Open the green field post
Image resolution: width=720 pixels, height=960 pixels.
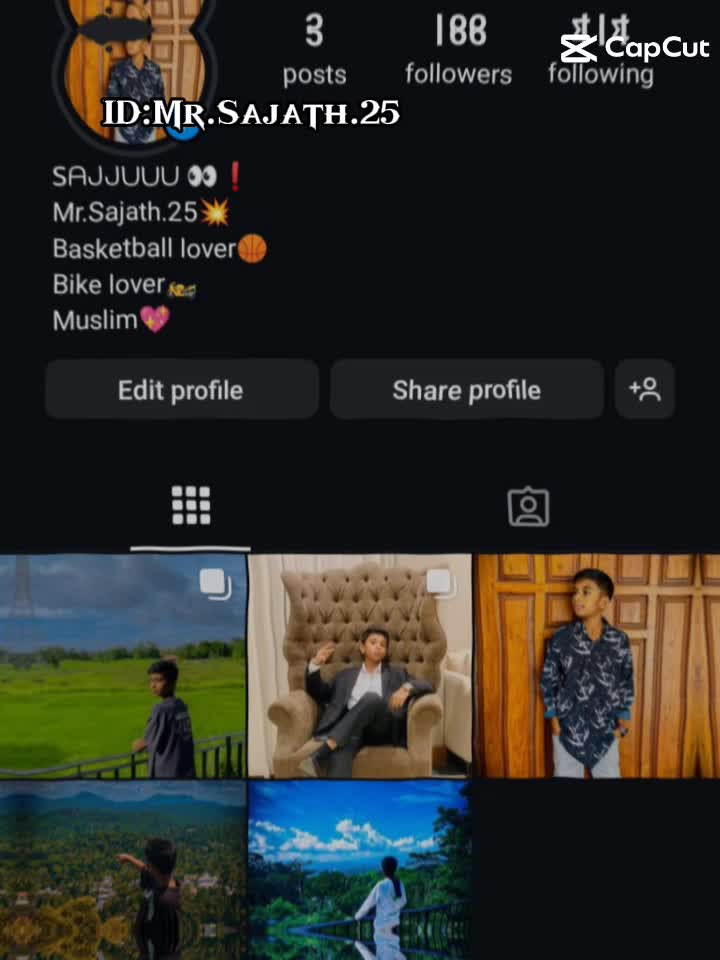click(x=122, y=666)
